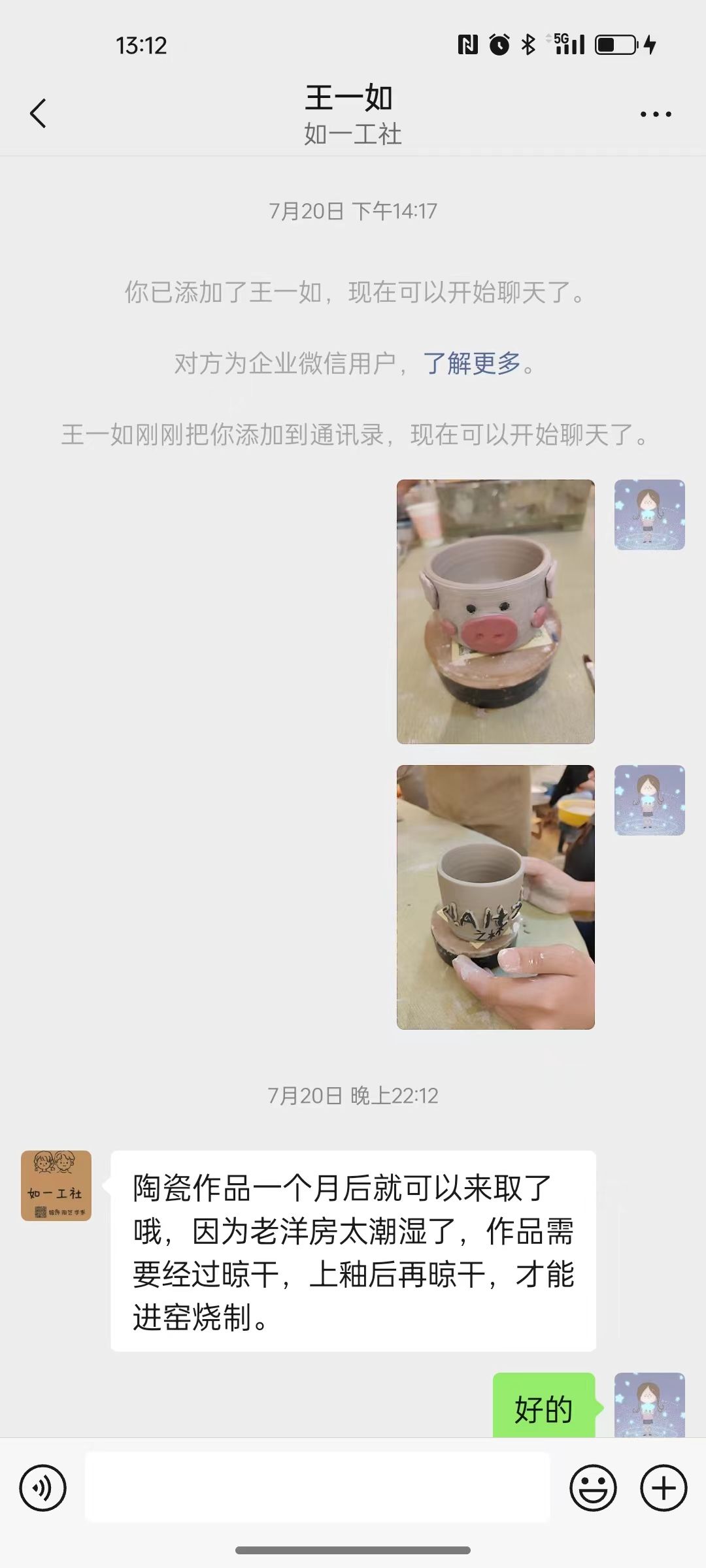This screenshot has height=1568, width=706.
Task: Open the pig pottery cup photo
Action: tap(496, 612)
